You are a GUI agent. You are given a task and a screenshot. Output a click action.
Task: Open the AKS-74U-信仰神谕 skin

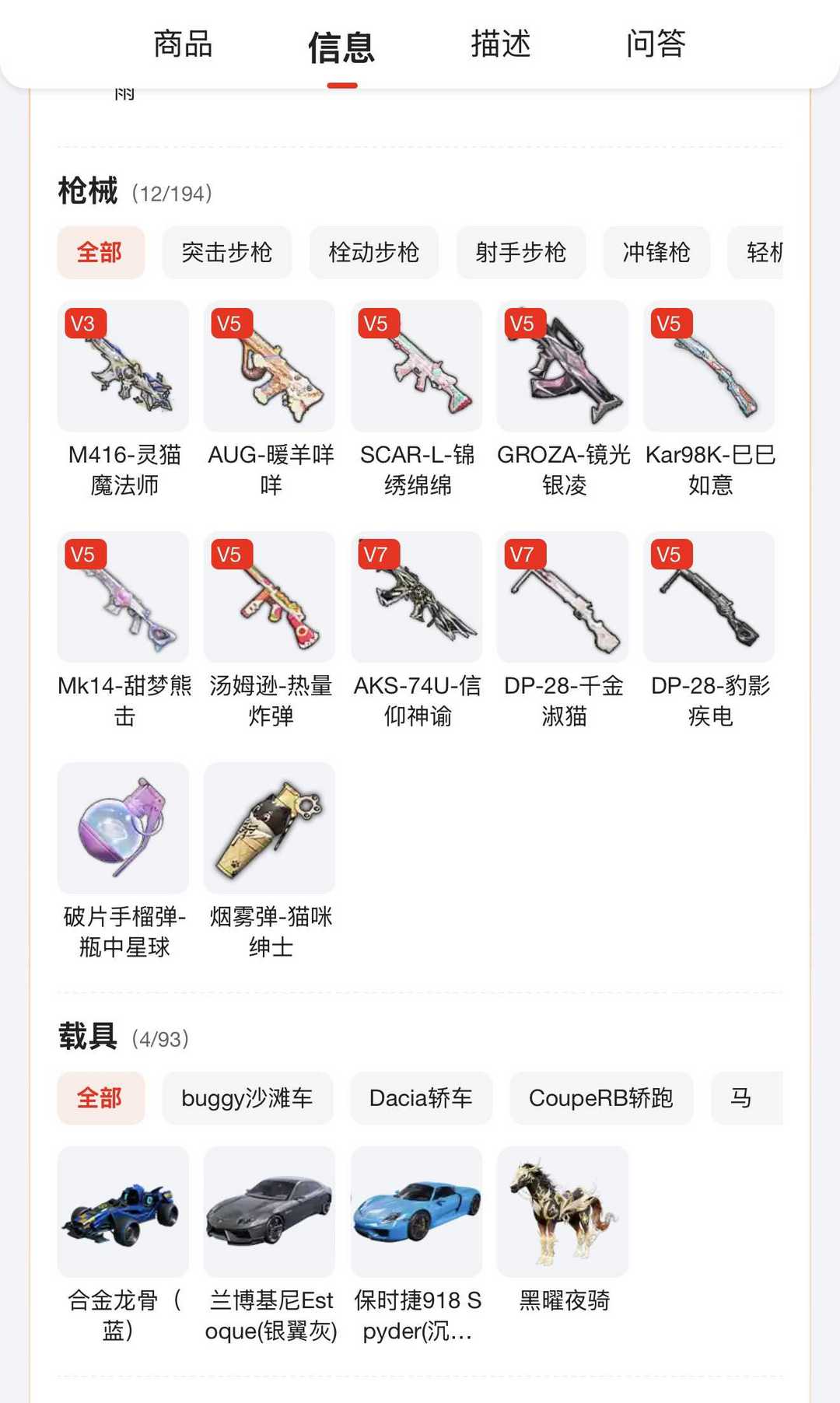[416, 597]
